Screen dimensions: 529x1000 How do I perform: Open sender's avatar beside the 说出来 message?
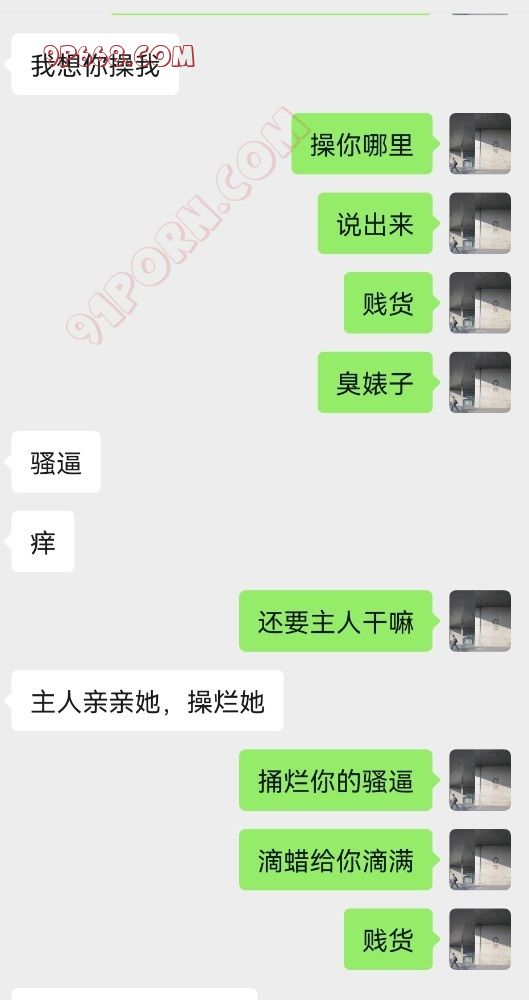coord(480,223)
